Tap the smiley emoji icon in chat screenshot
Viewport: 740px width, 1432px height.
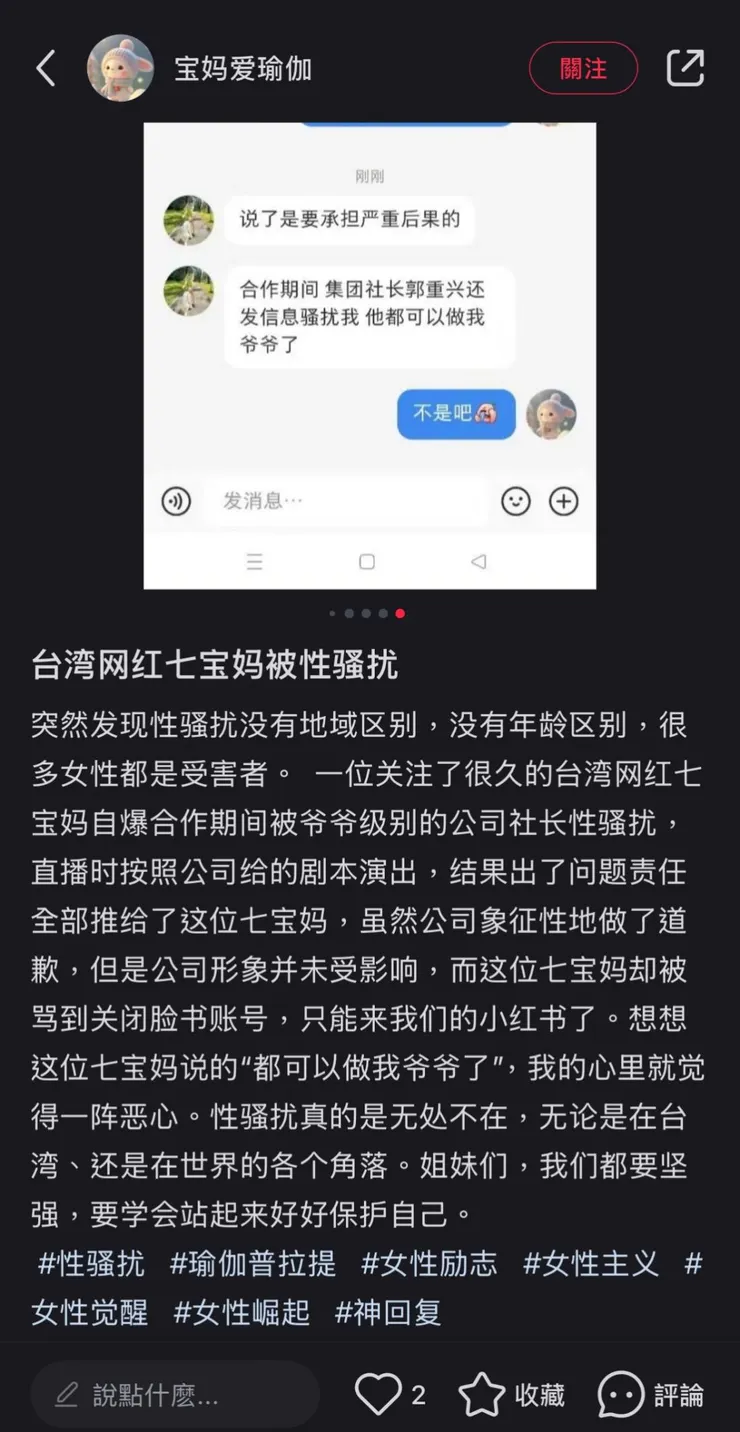[x=516, y=502]
